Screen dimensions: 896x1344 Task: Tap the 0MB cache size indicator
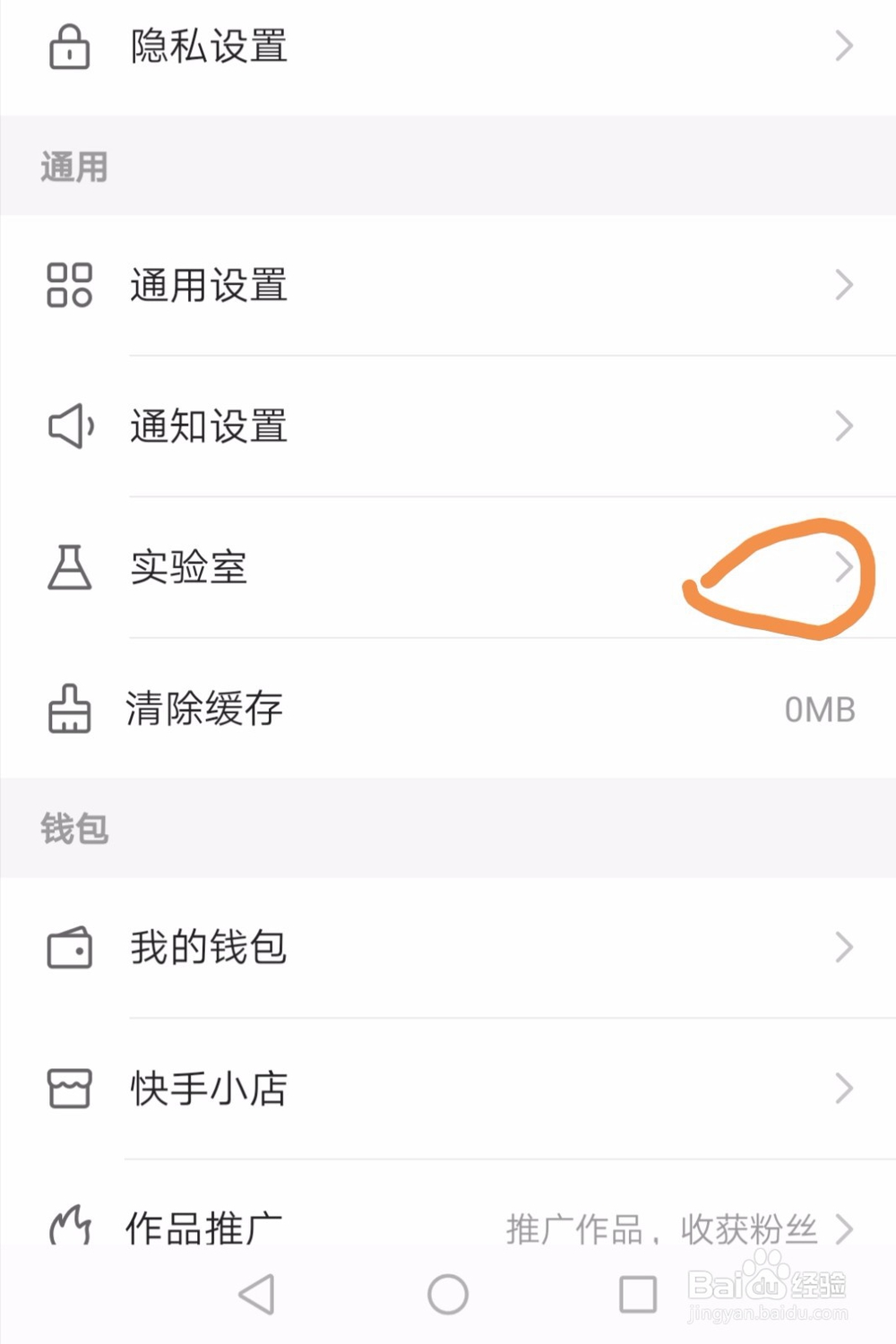coord(819,711)
